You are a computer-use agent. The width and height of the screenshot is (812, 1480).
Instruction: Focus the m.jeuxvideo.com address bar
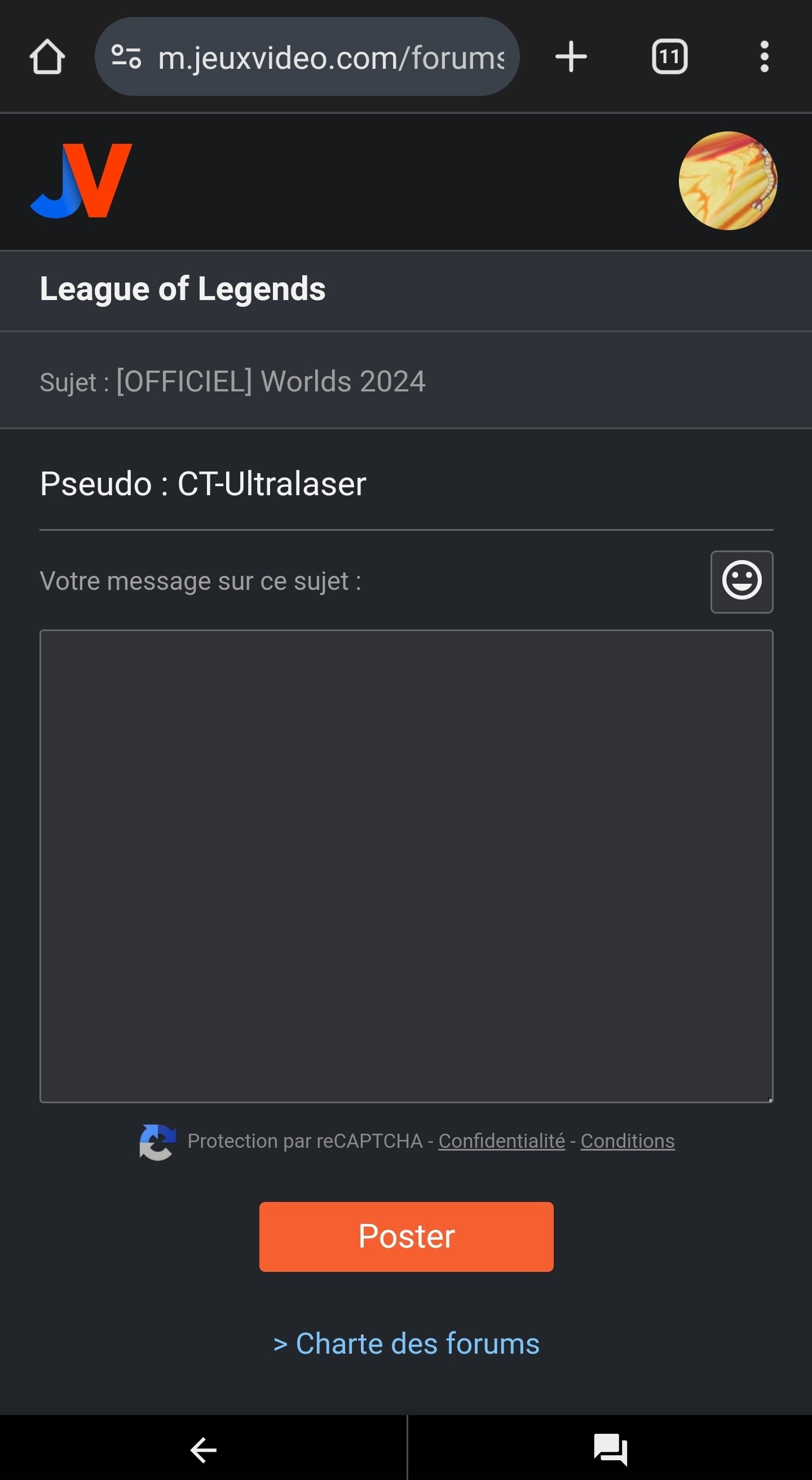pyautogui.click(x=307, y=56)
